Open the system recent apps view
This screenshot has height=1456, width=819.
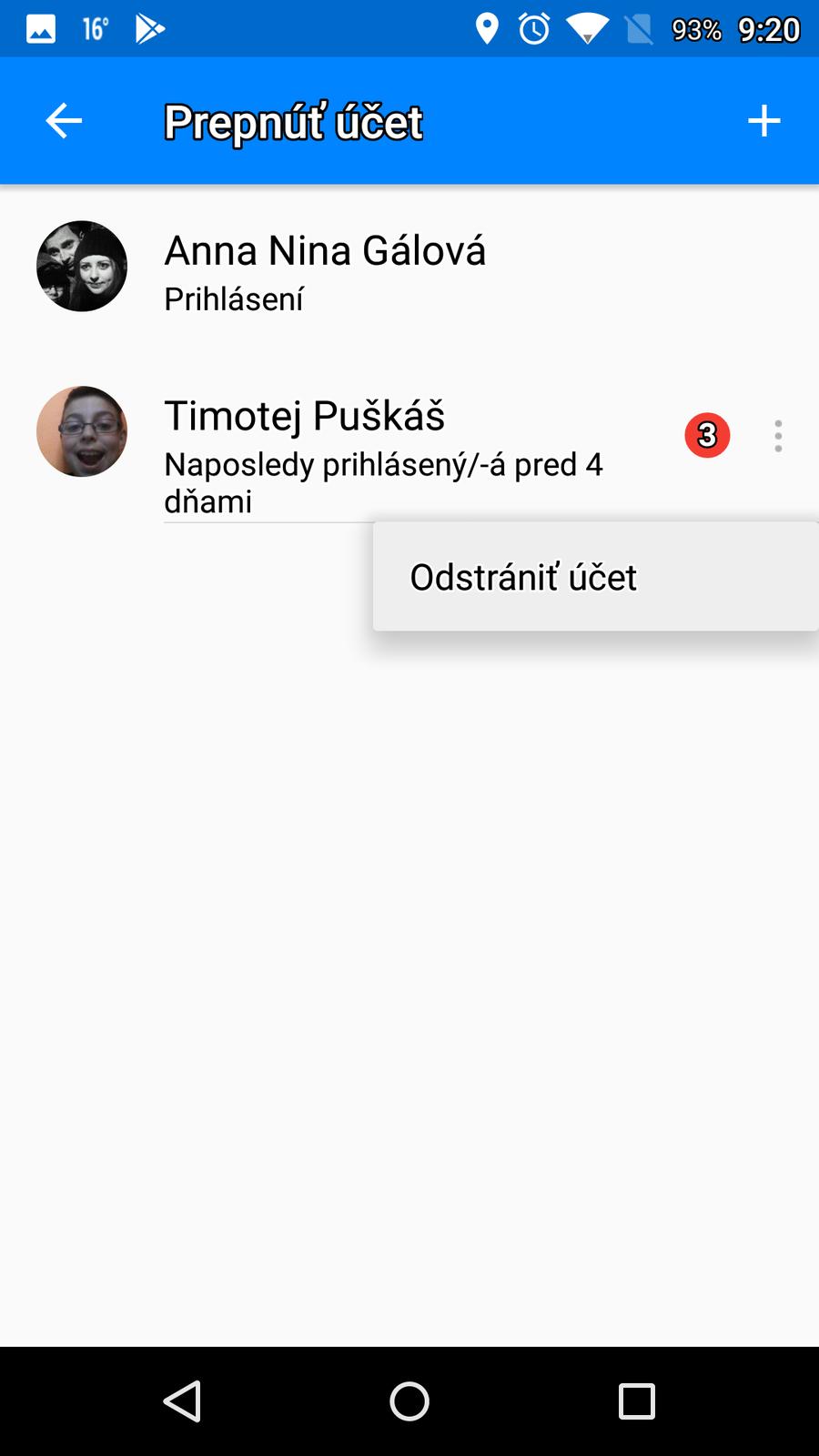point(636,1400)
